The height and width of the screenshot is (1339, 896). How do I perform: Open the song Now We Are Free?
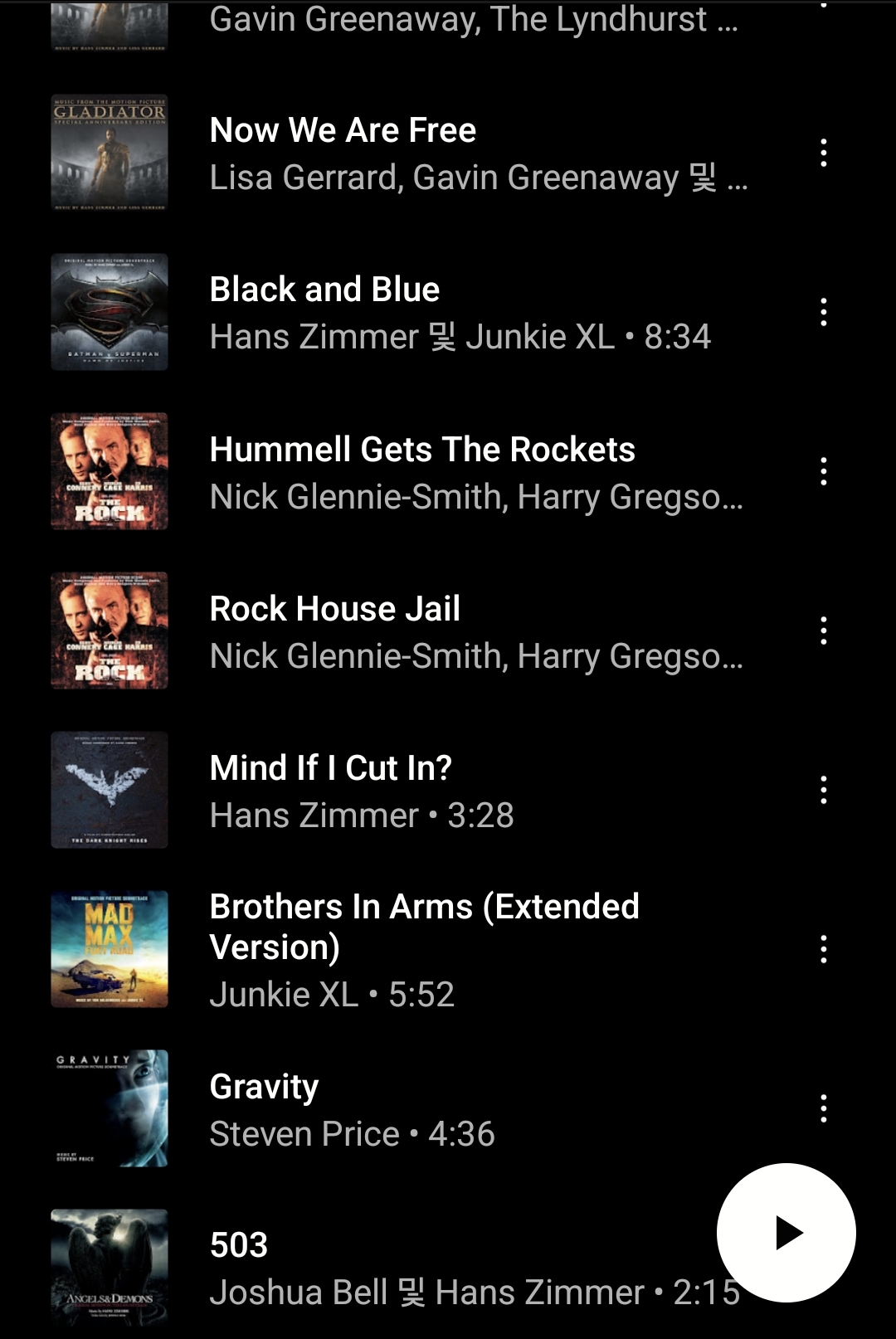tap(415, 153)
